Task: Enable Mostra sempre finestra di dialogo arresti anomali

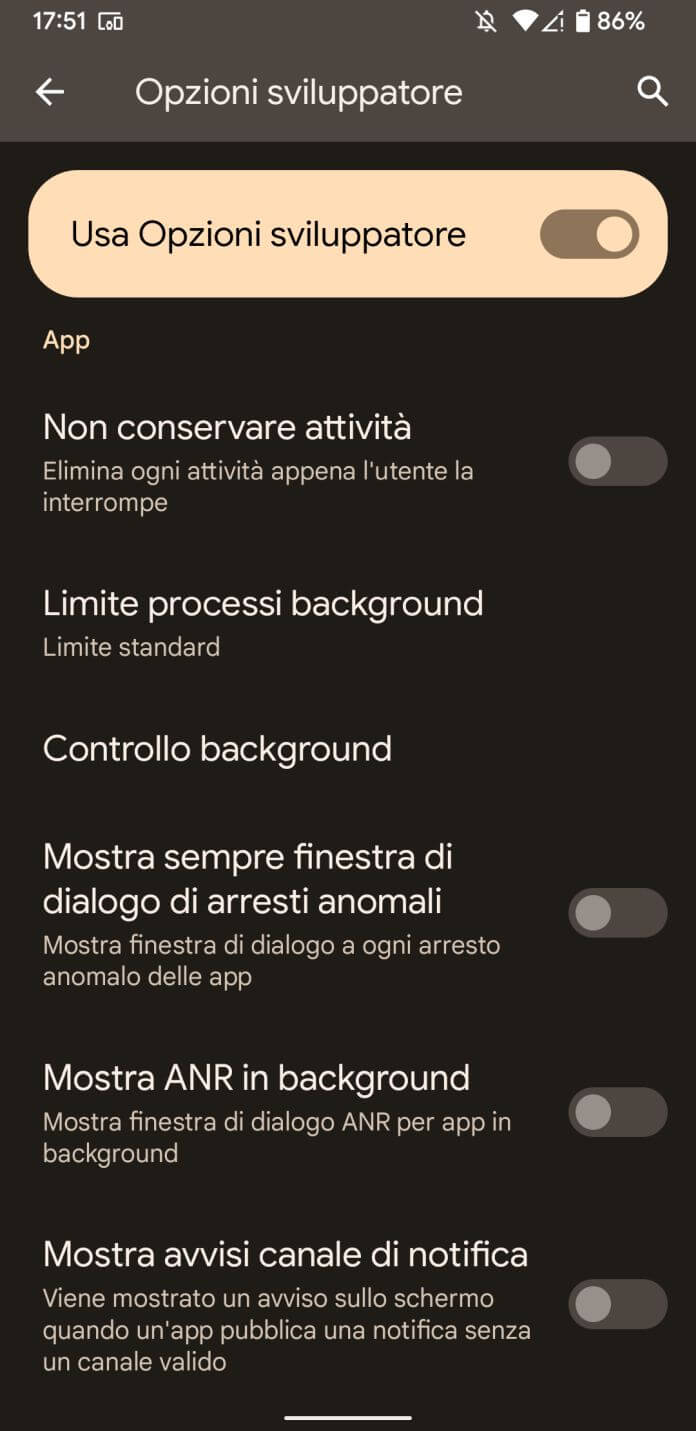Action: [616, 913]
